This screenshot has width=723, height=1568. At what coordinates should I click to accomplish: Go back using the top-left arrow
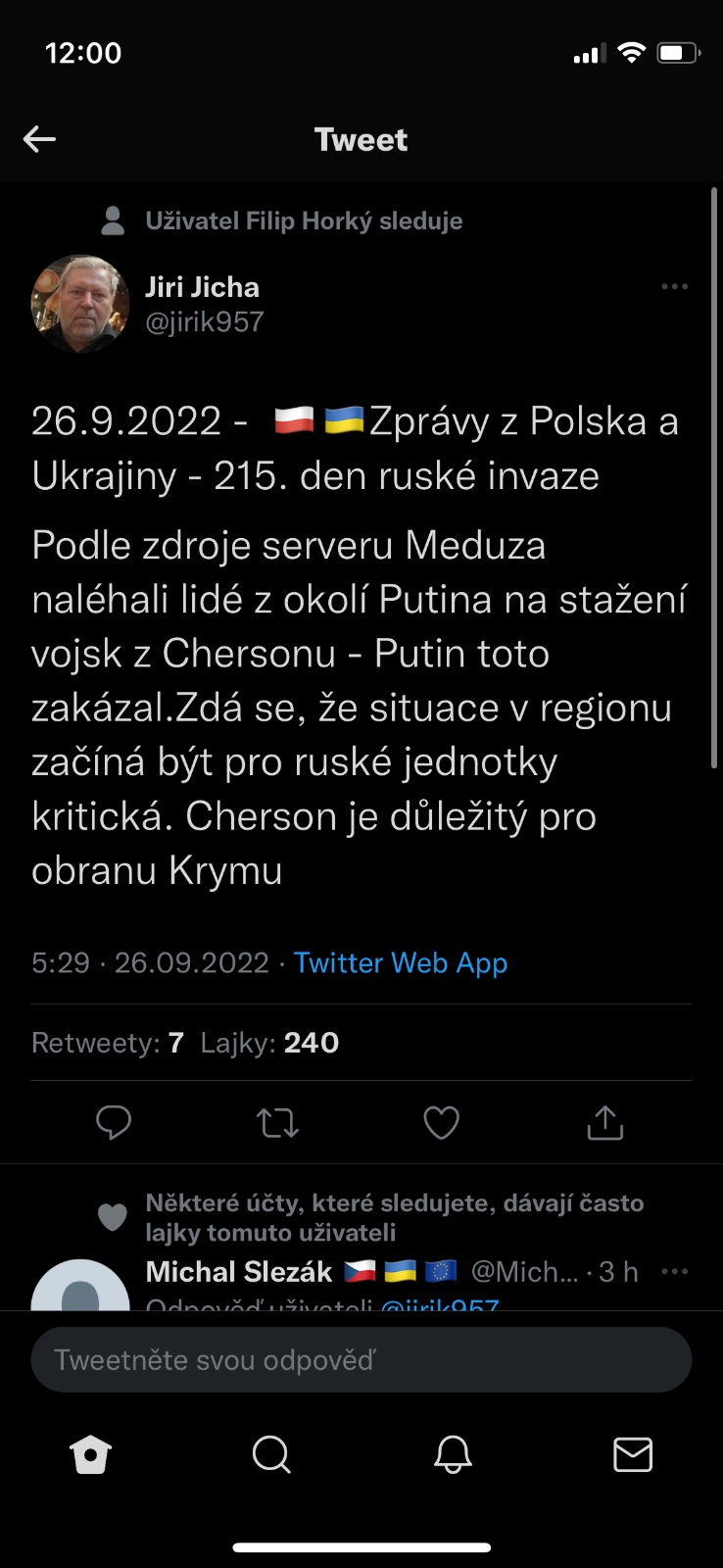[x=39, y=139]
